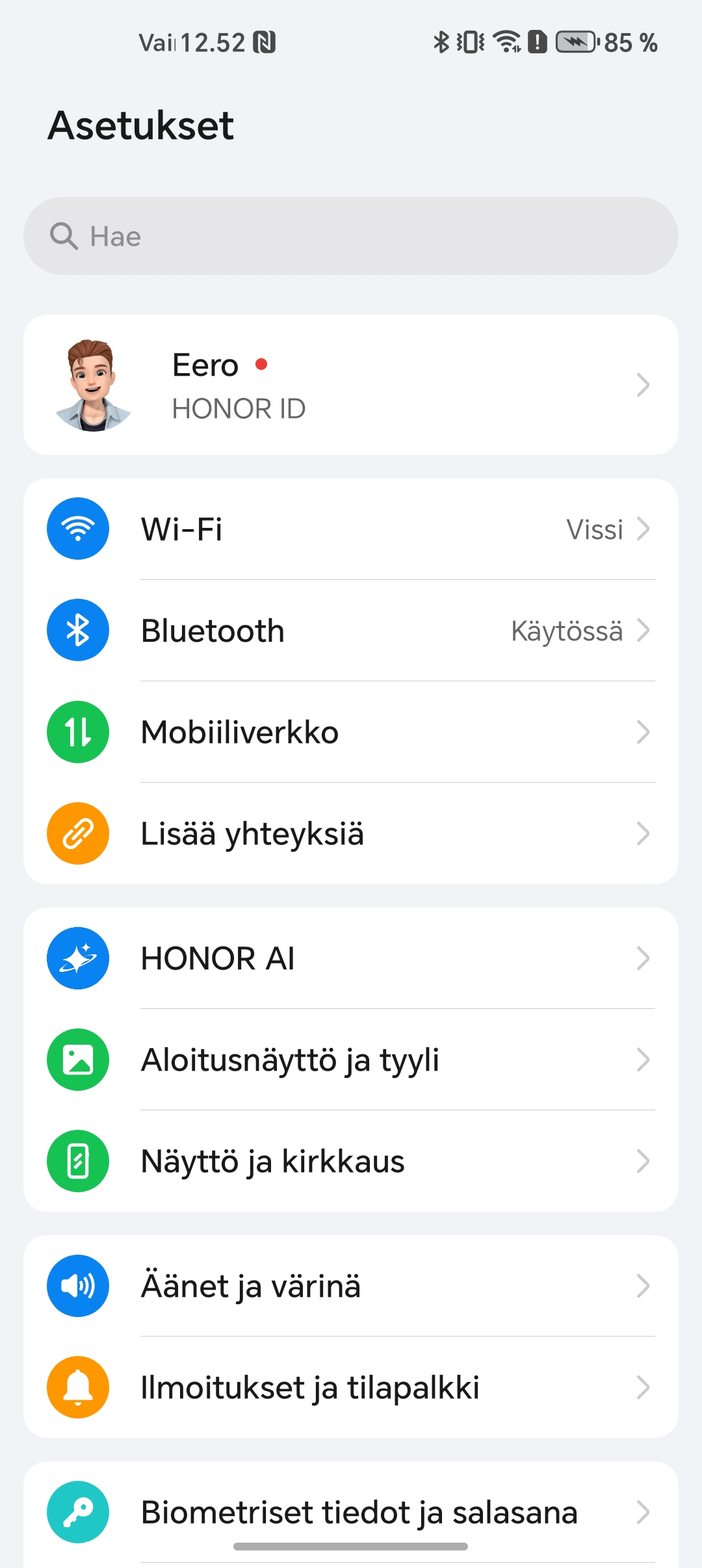Open Wi-Fi settings
The width and height of the screenshot is (702, 1568).
point(351,529)
